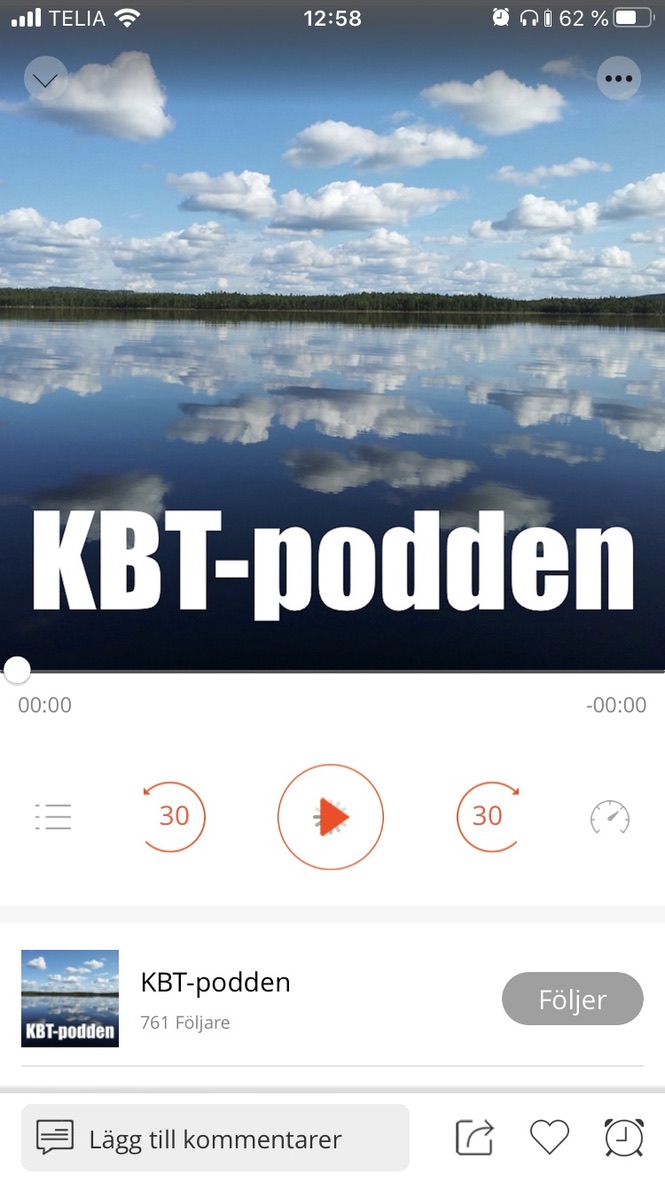
Task: Collapse the player with the down chevron
Action: pos(45,79)
